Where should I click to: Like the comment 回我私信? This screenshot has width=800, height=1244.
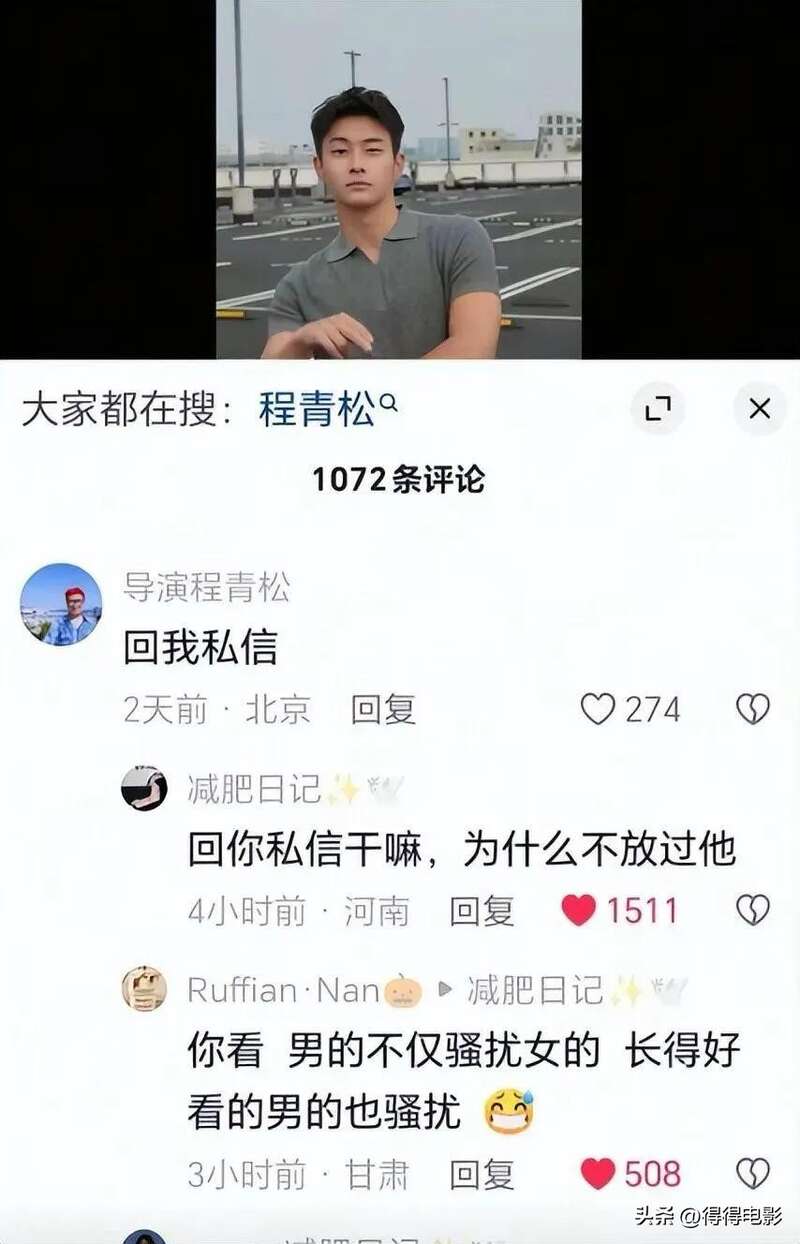coord(598,709)
